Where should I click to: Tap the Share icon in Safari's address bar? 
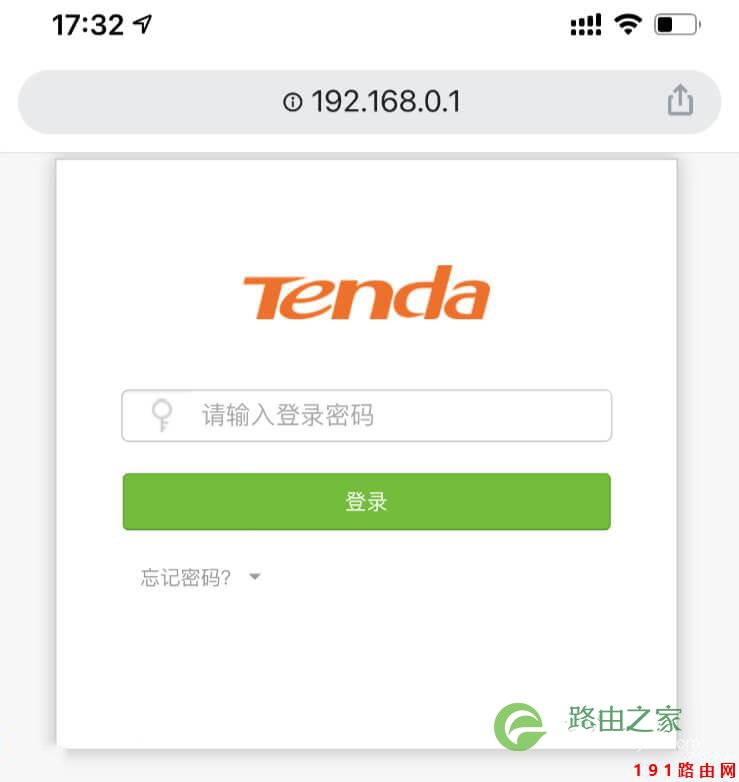tap(680, 100)
